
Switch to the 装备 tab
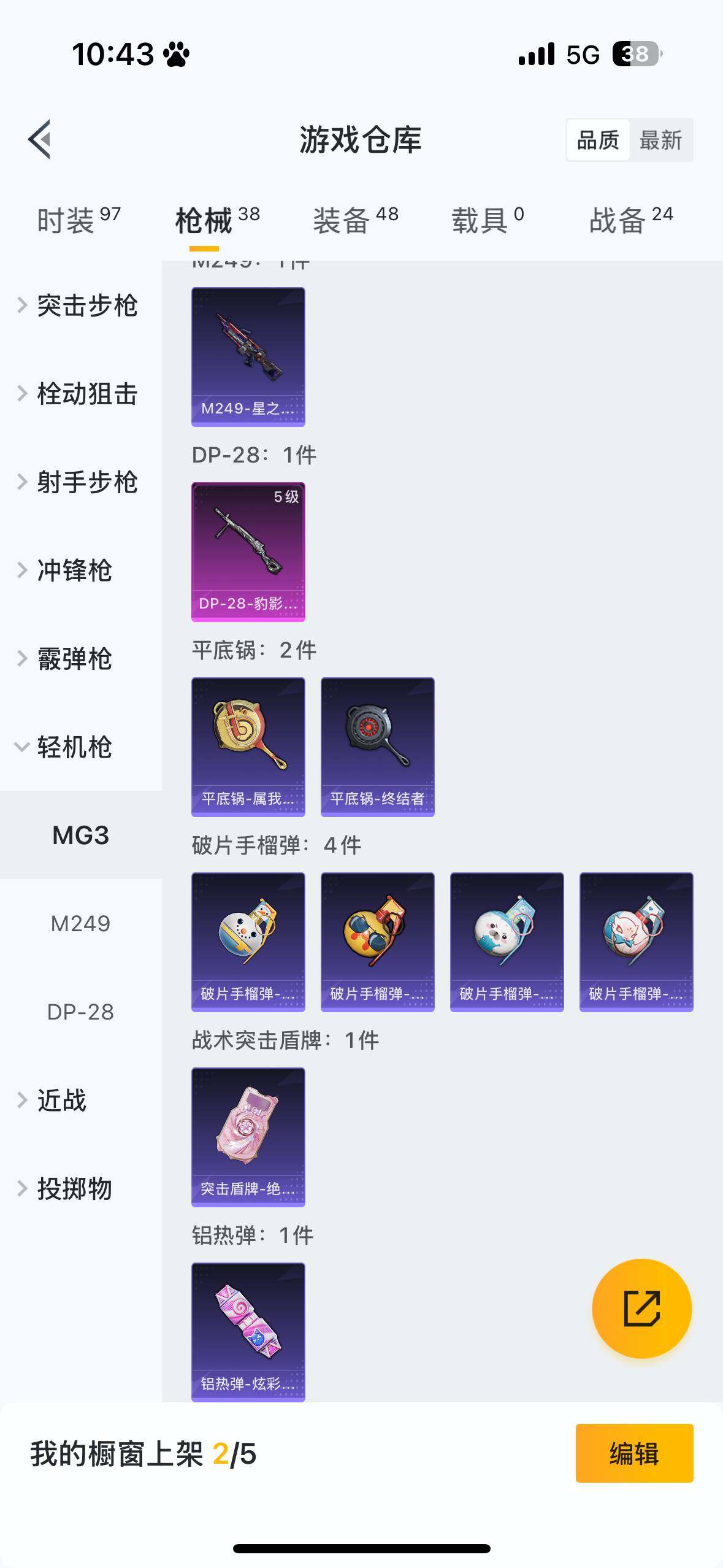pos(356,220)
